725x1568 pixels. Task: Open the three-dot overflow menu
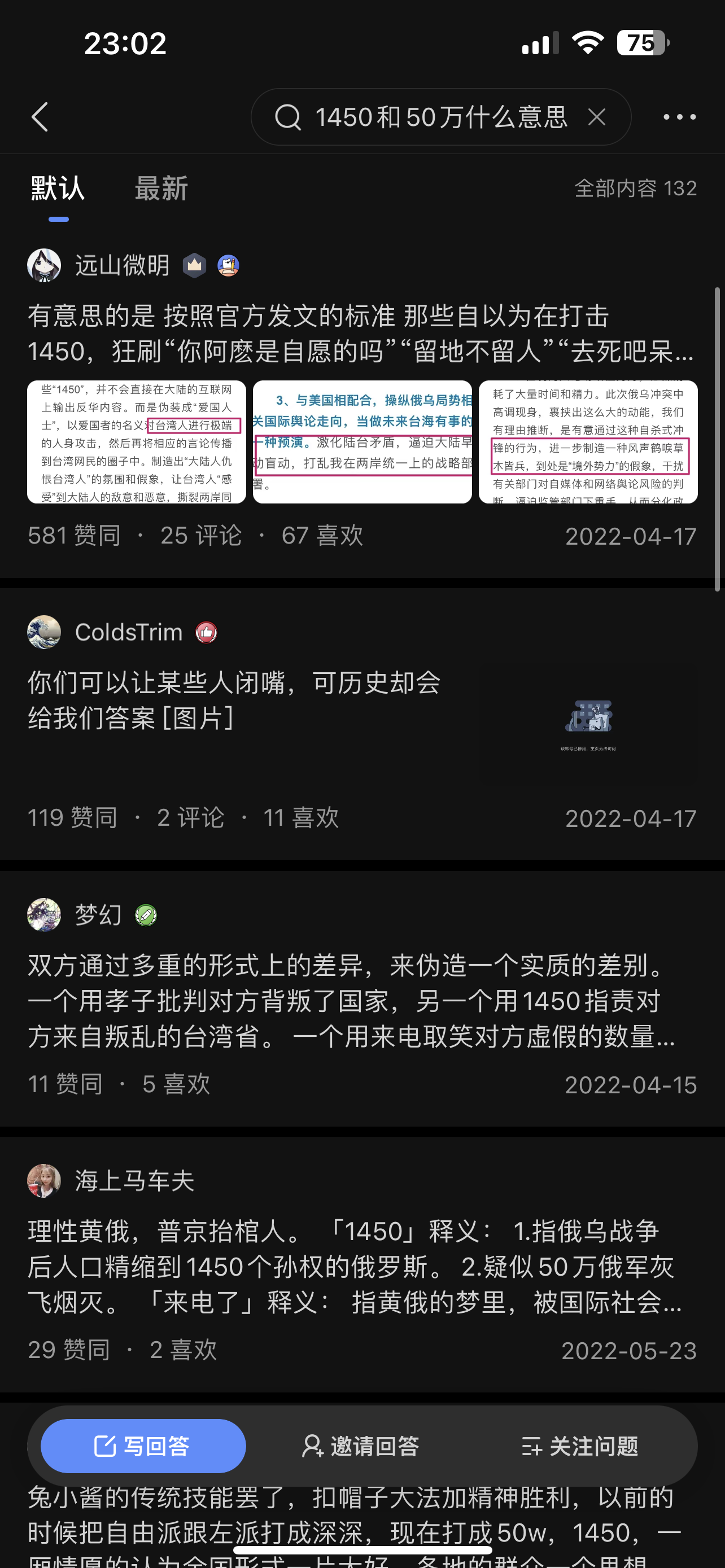click(679, 117)
